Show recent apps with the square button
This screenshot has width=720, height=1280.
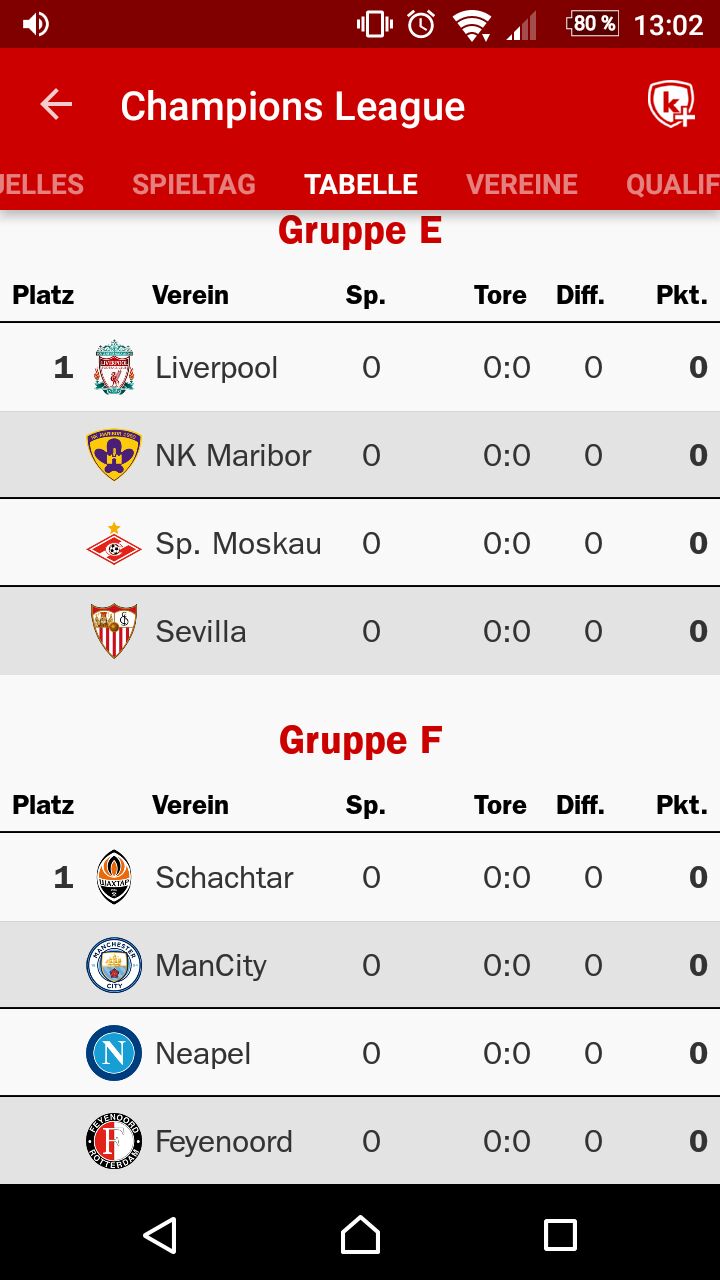point(560,1235)
